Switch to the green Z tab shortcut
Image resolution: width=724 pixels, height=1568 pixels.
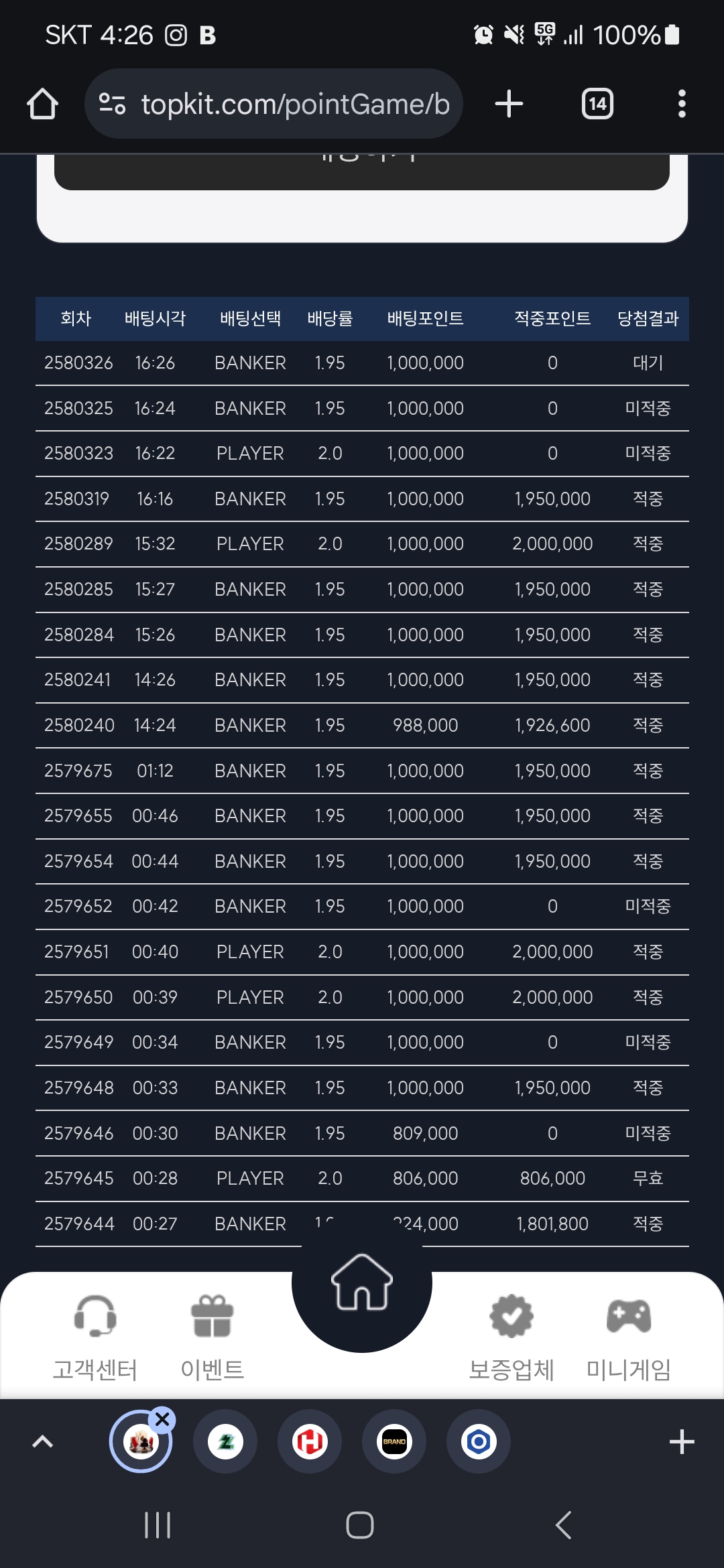click(226, 1441)
